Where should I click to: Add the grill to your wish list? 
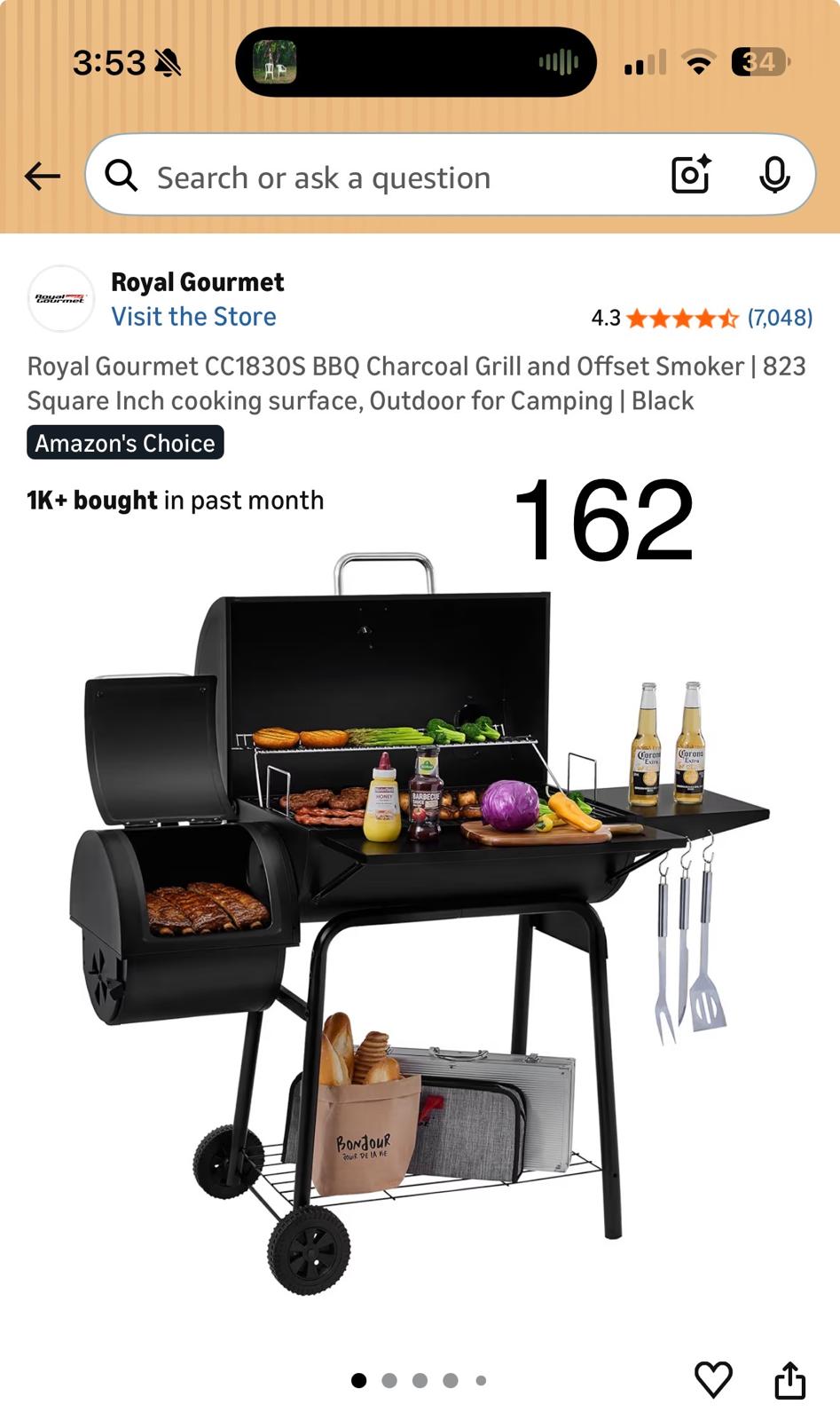click(x=713, y=1379)
